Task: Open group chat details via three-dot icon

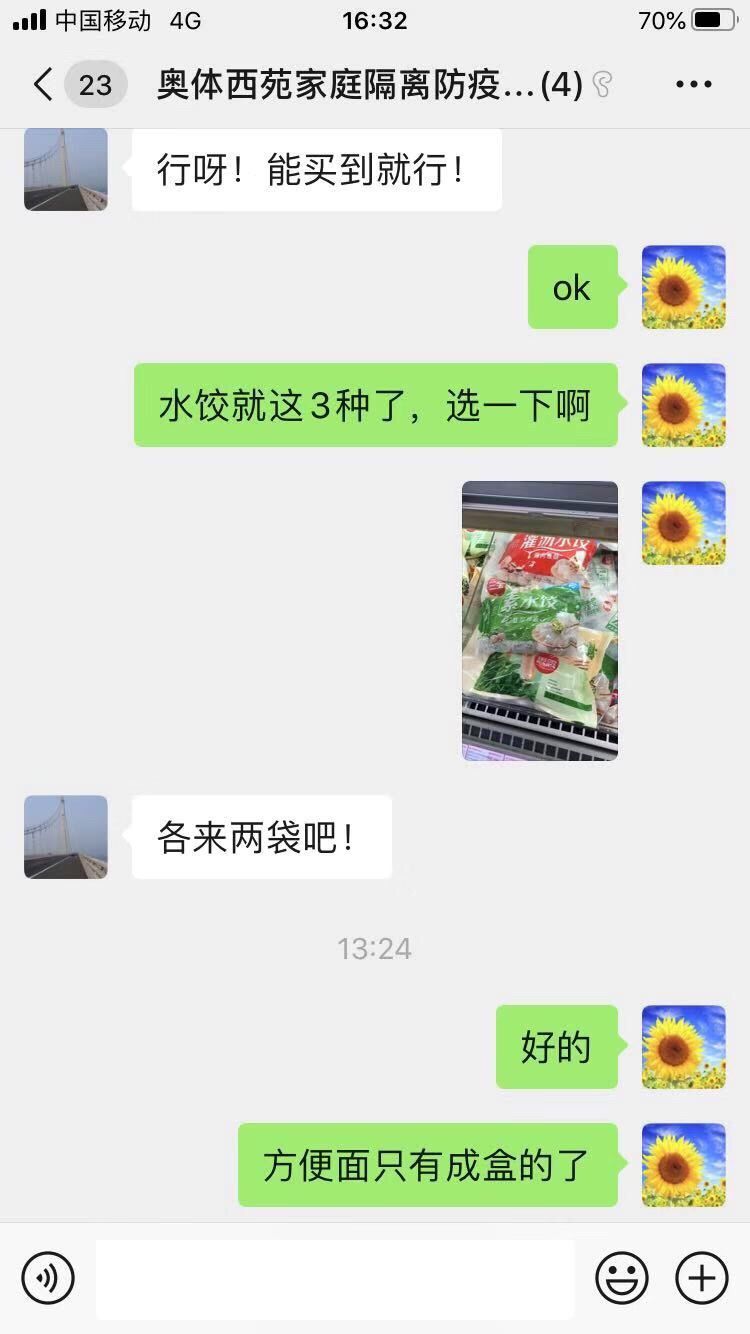Action: pyautogui.click(x=693, y=84)
